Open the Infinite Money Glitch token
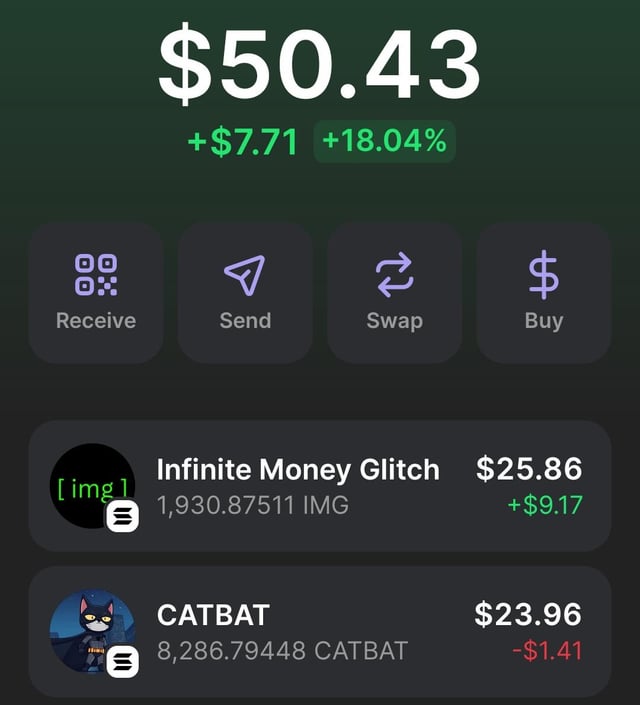Image resolution: width=640 pixels, height=705 pixels. point(319,485)
